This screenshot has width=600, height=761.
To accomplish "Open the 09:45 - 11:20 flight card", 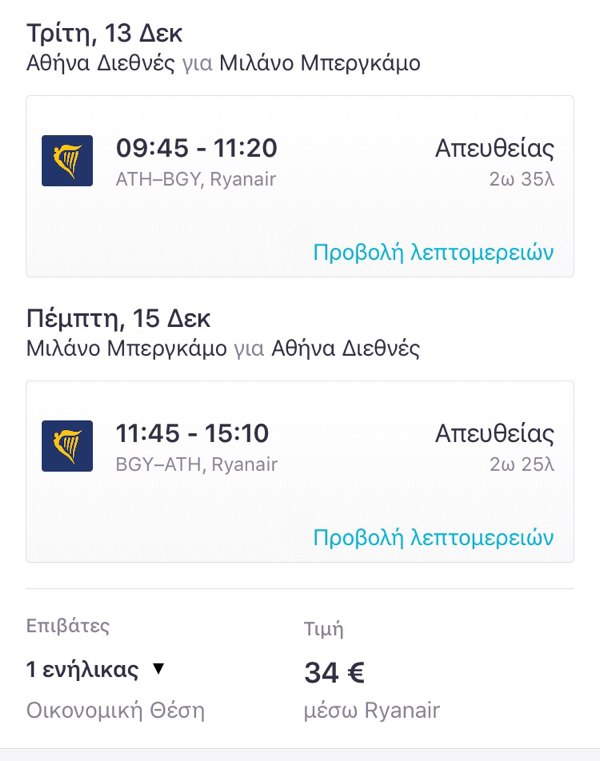I will point(299,165).
